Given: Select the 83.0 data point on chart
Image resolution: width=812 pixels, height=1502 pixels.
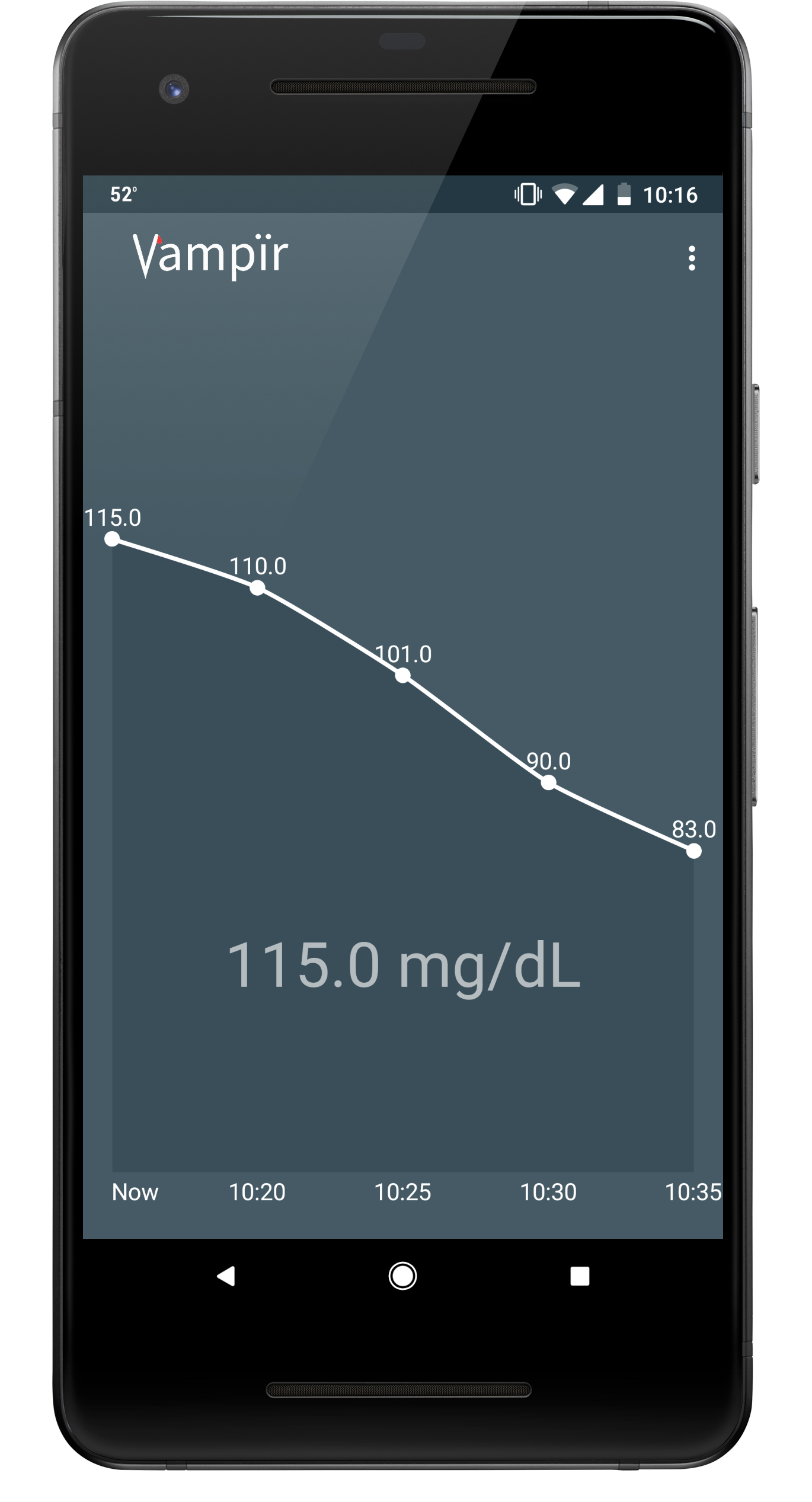Looking at the screenshot, I should pos(693,851).
